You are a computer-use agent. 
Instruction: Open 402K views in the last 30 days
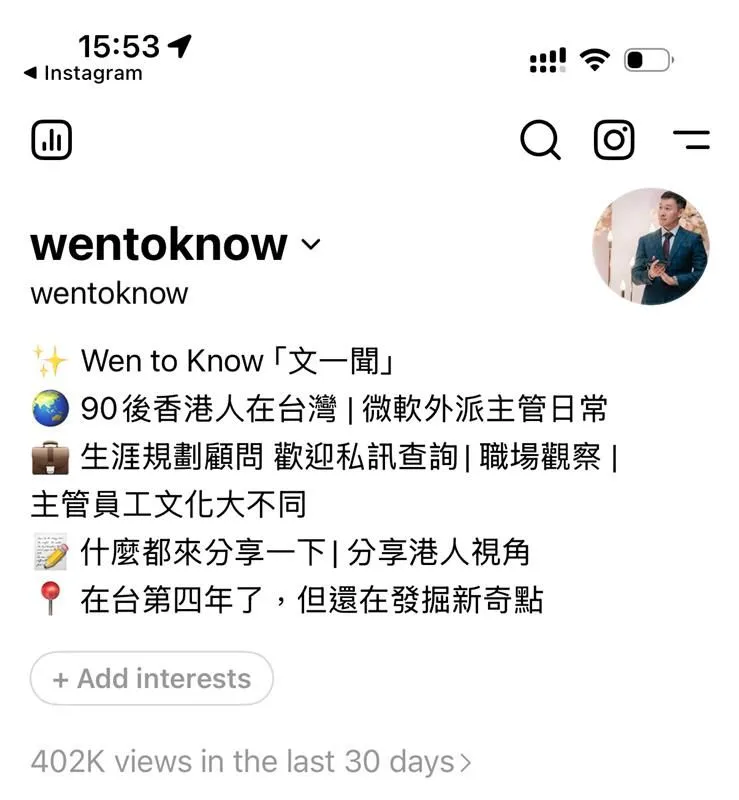(x=250, y=762)
